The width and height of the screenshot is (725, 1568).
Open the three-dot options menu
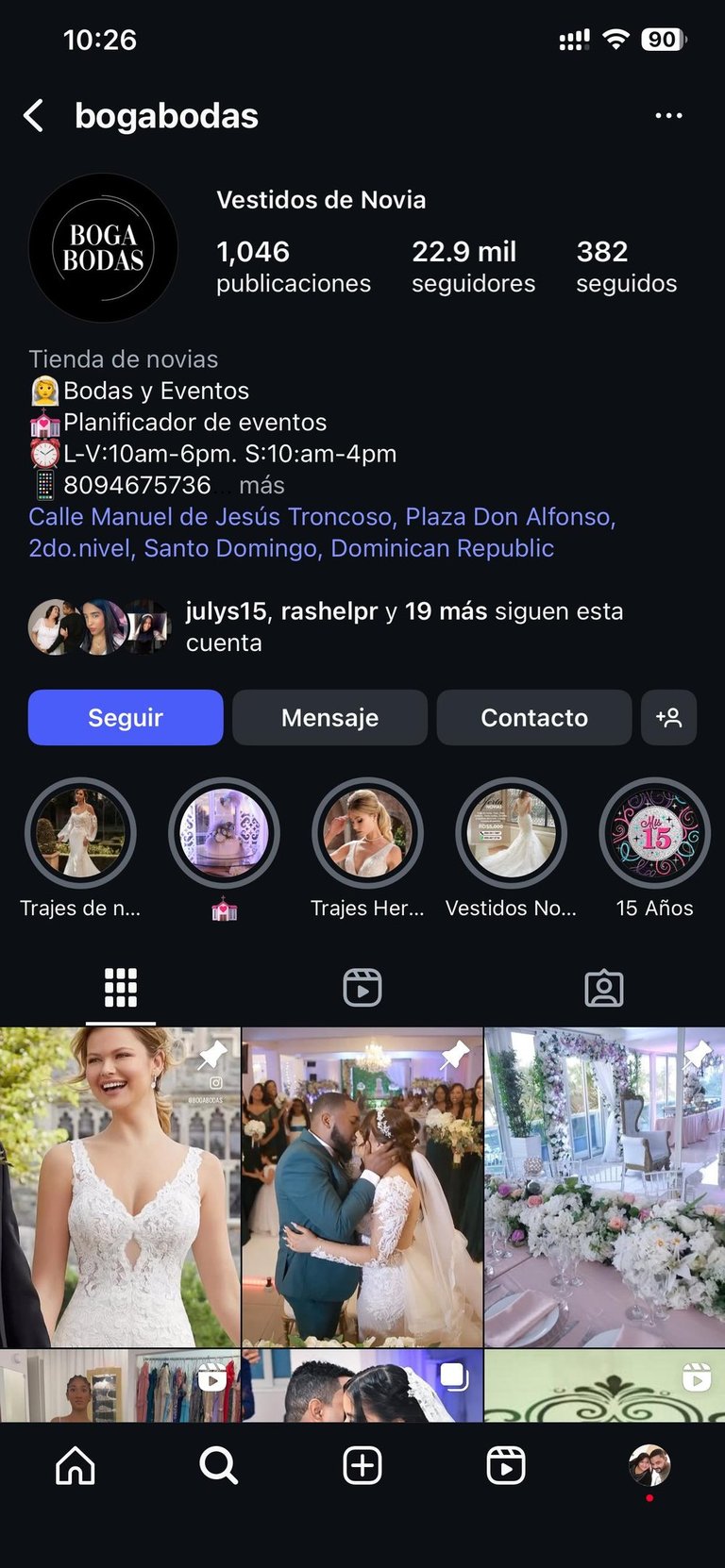(x=668, y=116)
